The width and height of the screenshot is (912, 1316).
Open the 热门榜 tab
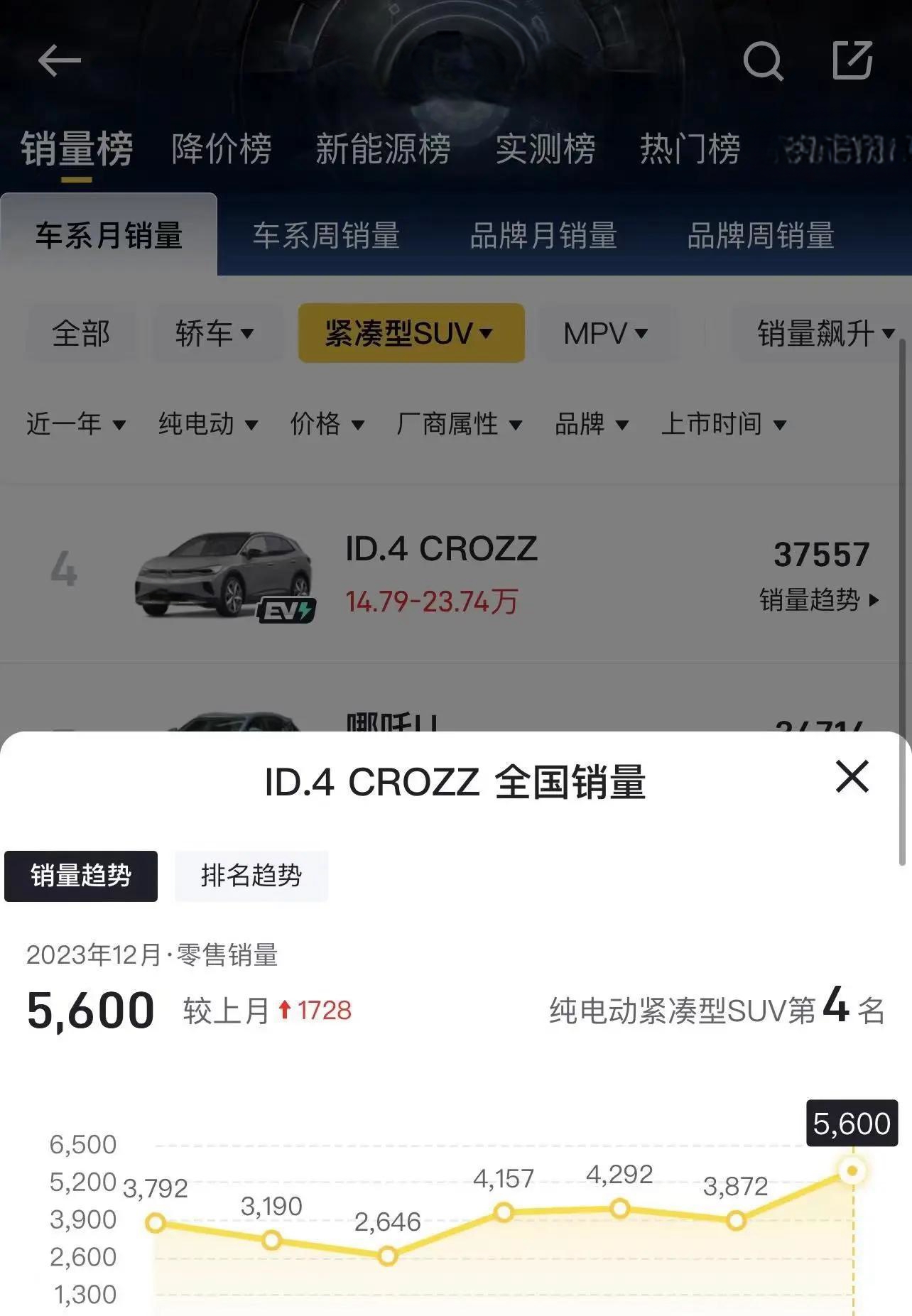pyautogui.click(x=690, y=149)
